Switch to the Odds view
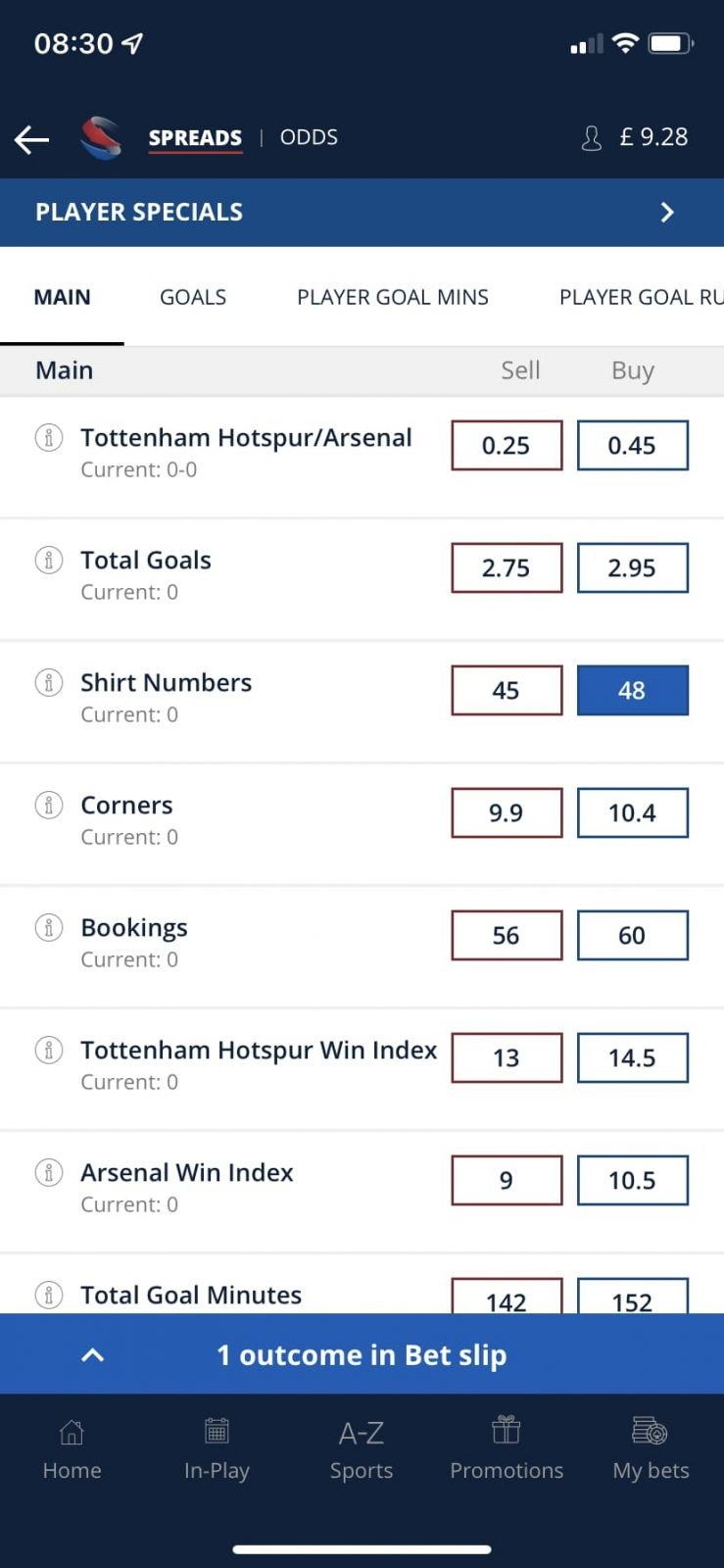This screenshot has width=724, height=1568. [x=309, y=137]
